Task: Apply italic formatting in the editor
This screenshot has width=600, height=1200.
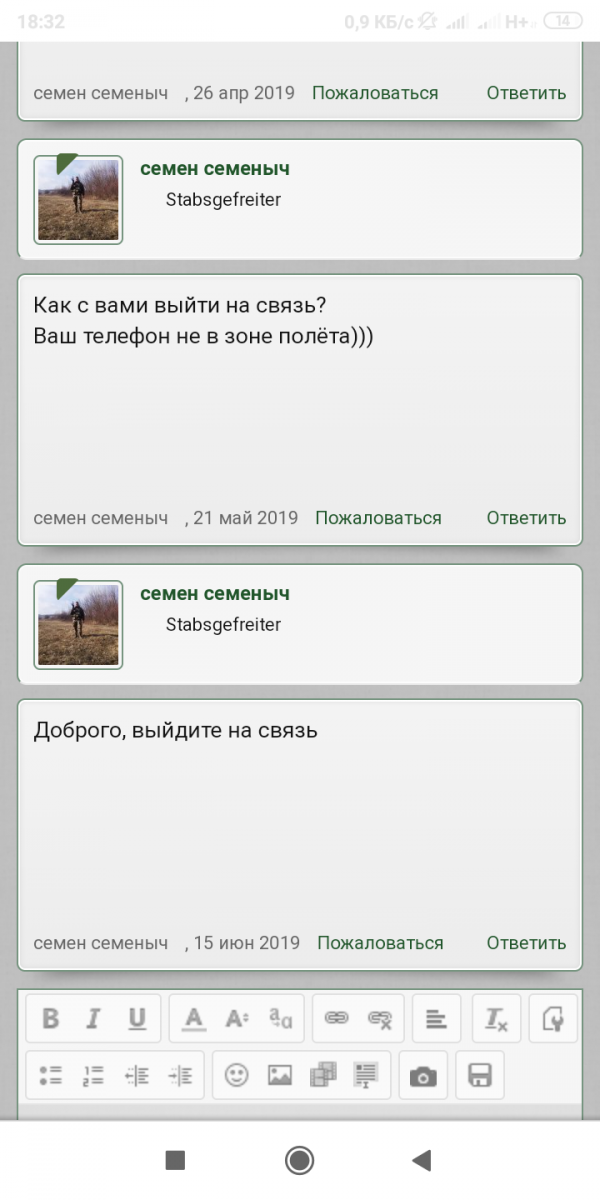Action: point(94,1019)
